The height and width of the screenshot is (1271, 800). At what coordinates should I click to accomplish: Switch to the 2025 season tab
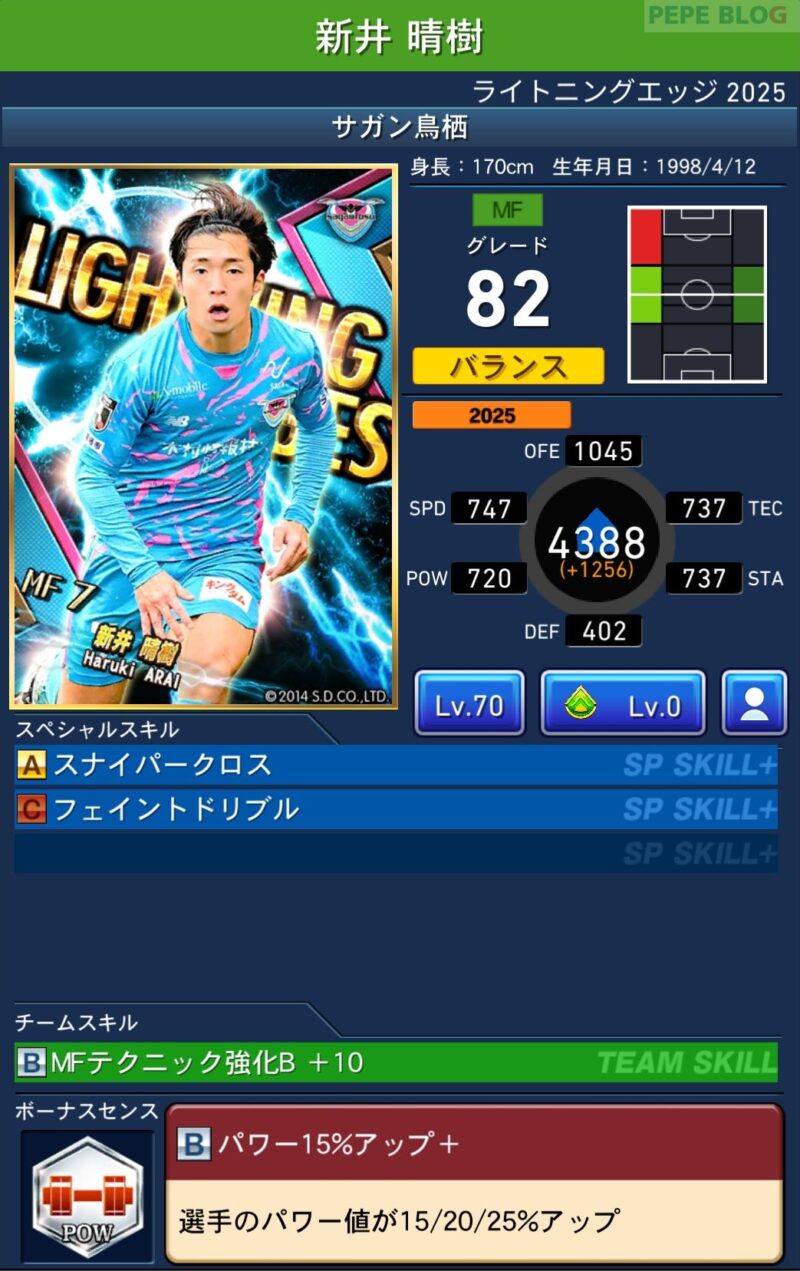[x=491, y=415]
